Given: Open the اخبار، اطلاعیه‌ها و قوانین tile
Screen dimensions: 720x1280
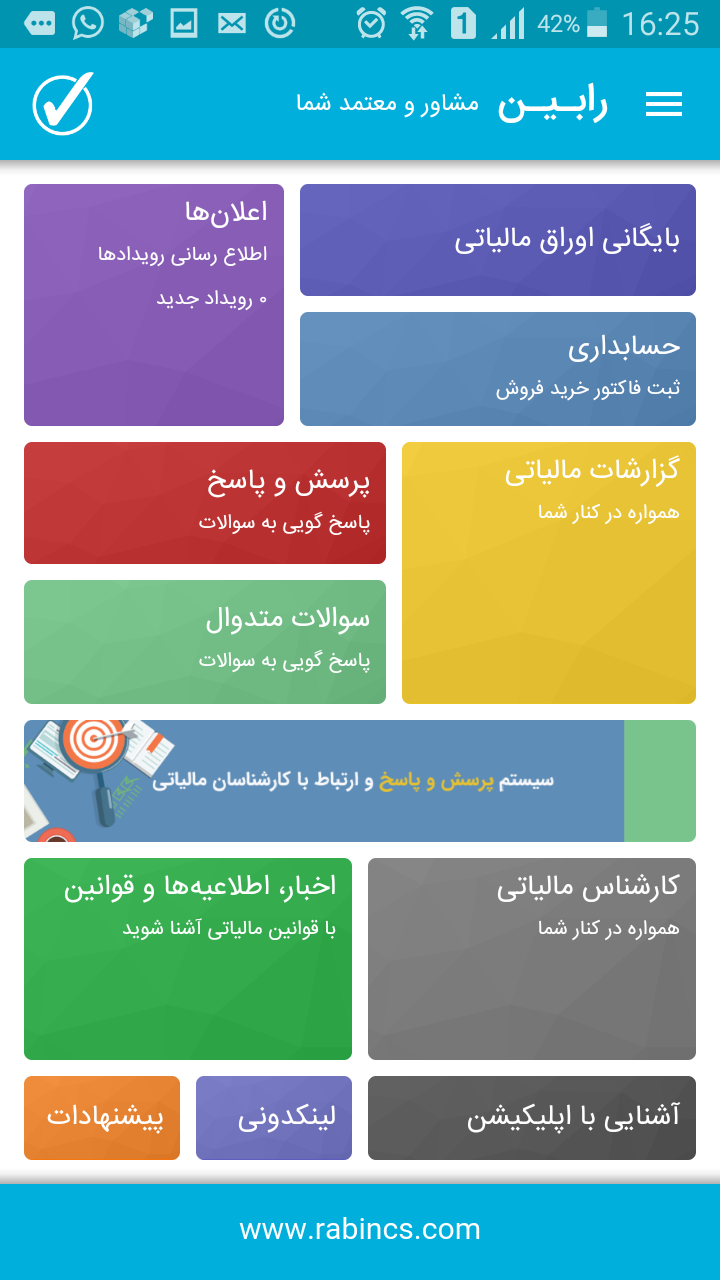Looking at the screenshot, I should click(188, 958).
